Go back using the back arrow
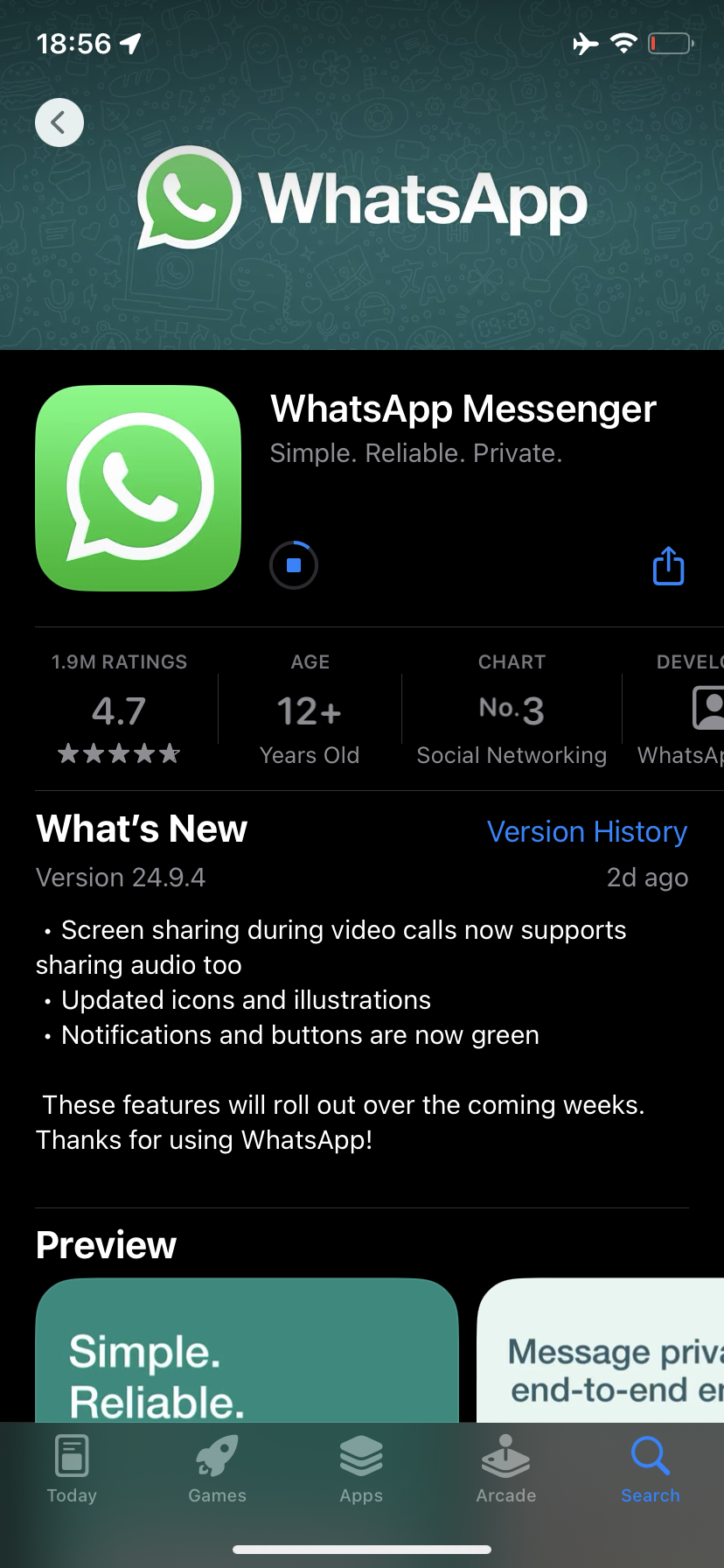Viewport: 724px width, 1568px height. pyautogui.click(x=59, y=122)
